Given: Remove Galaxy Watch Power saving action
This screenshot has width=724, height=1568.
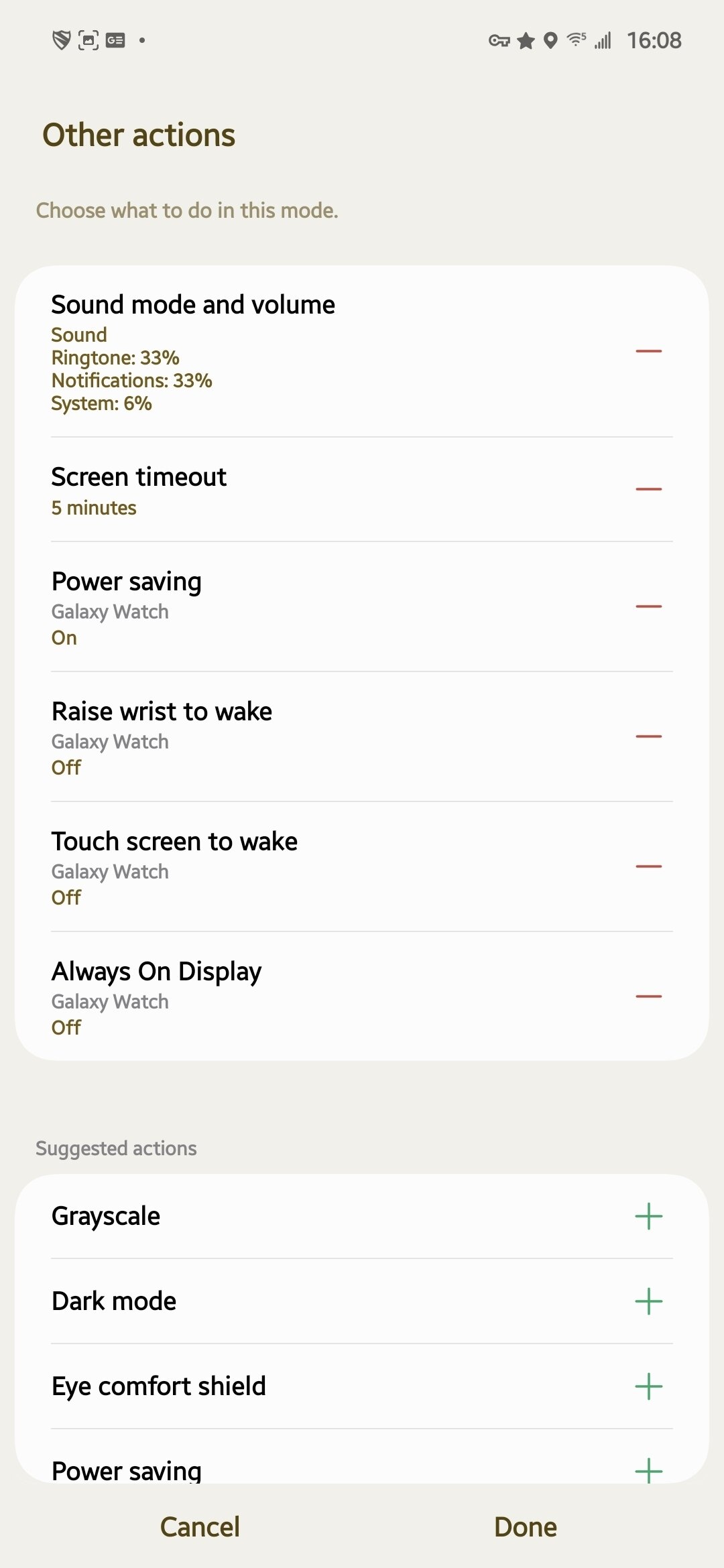Looking at the screenshot, I should 648,606.
